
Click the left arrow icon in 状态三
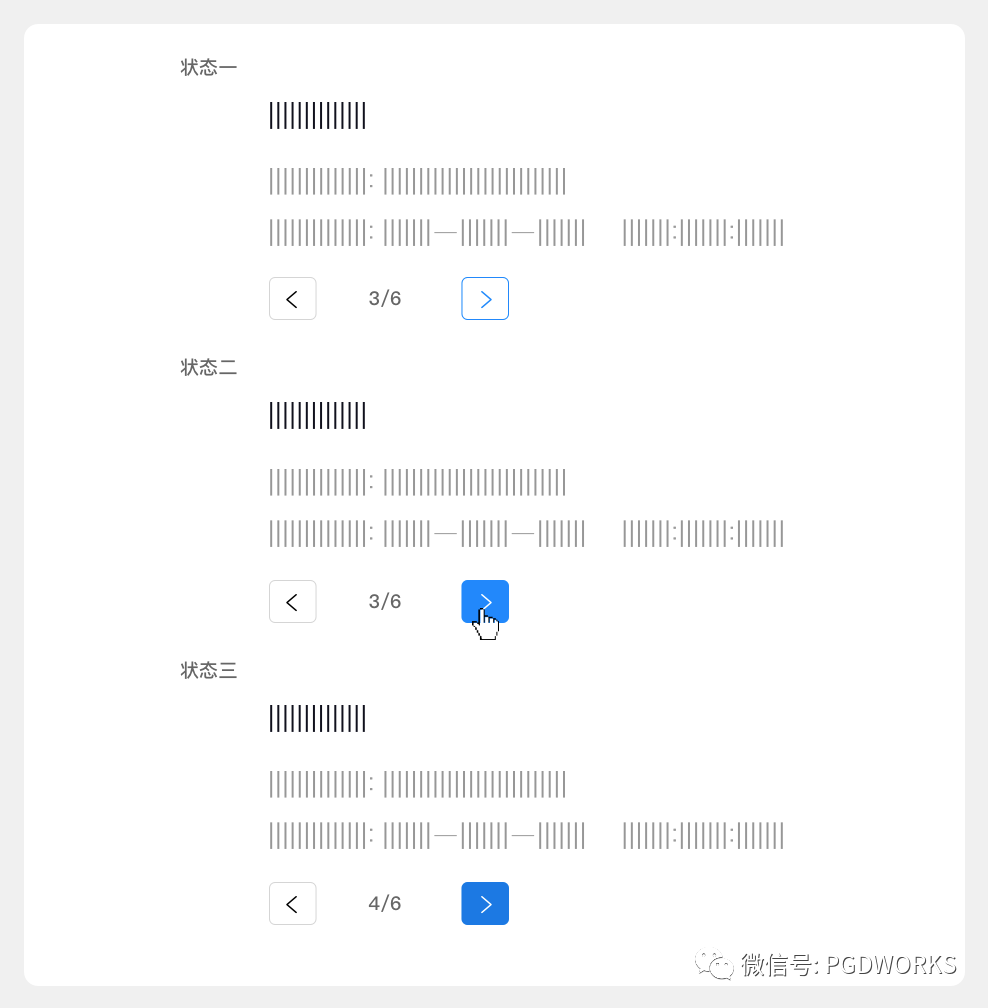(292, 903)
